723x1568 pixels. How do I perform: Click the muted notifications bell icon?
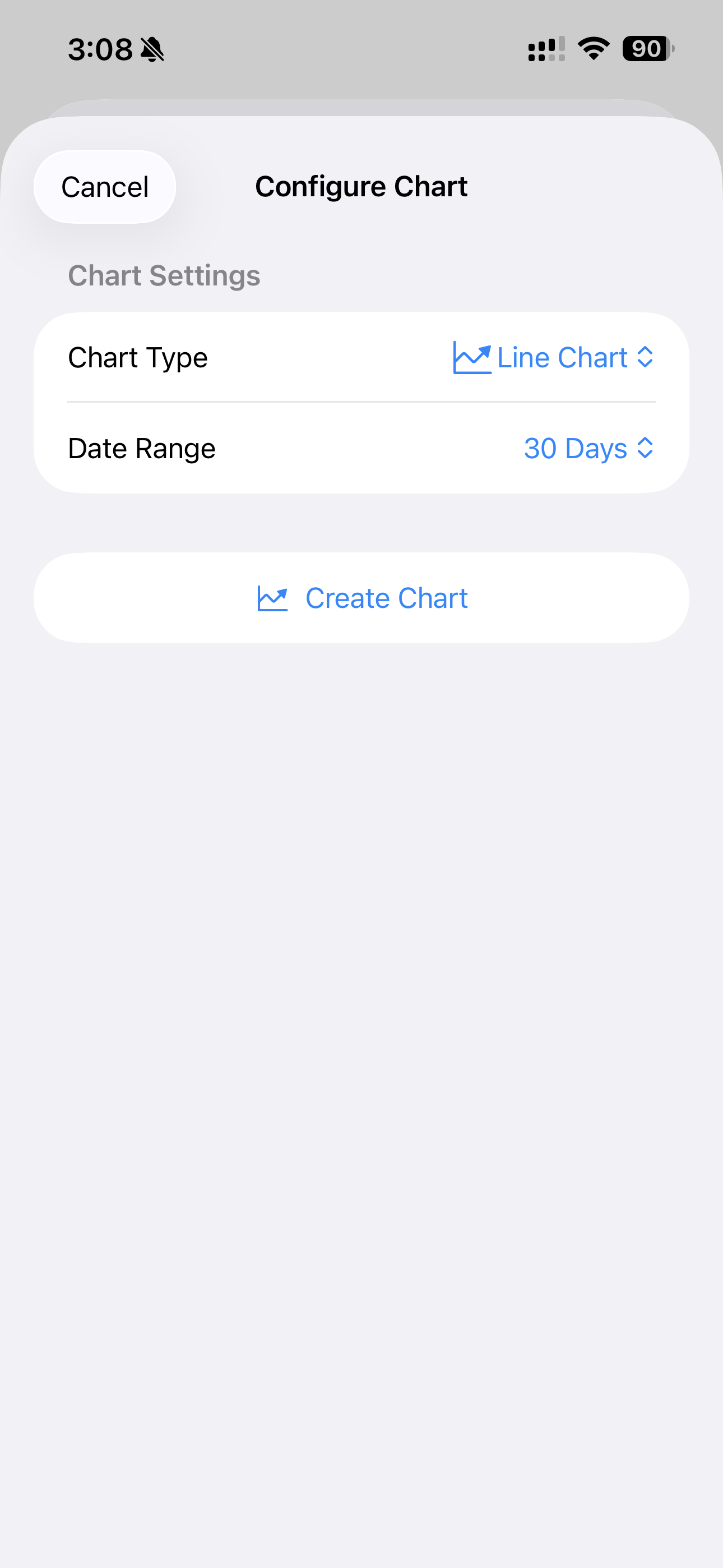pos(150,50)
